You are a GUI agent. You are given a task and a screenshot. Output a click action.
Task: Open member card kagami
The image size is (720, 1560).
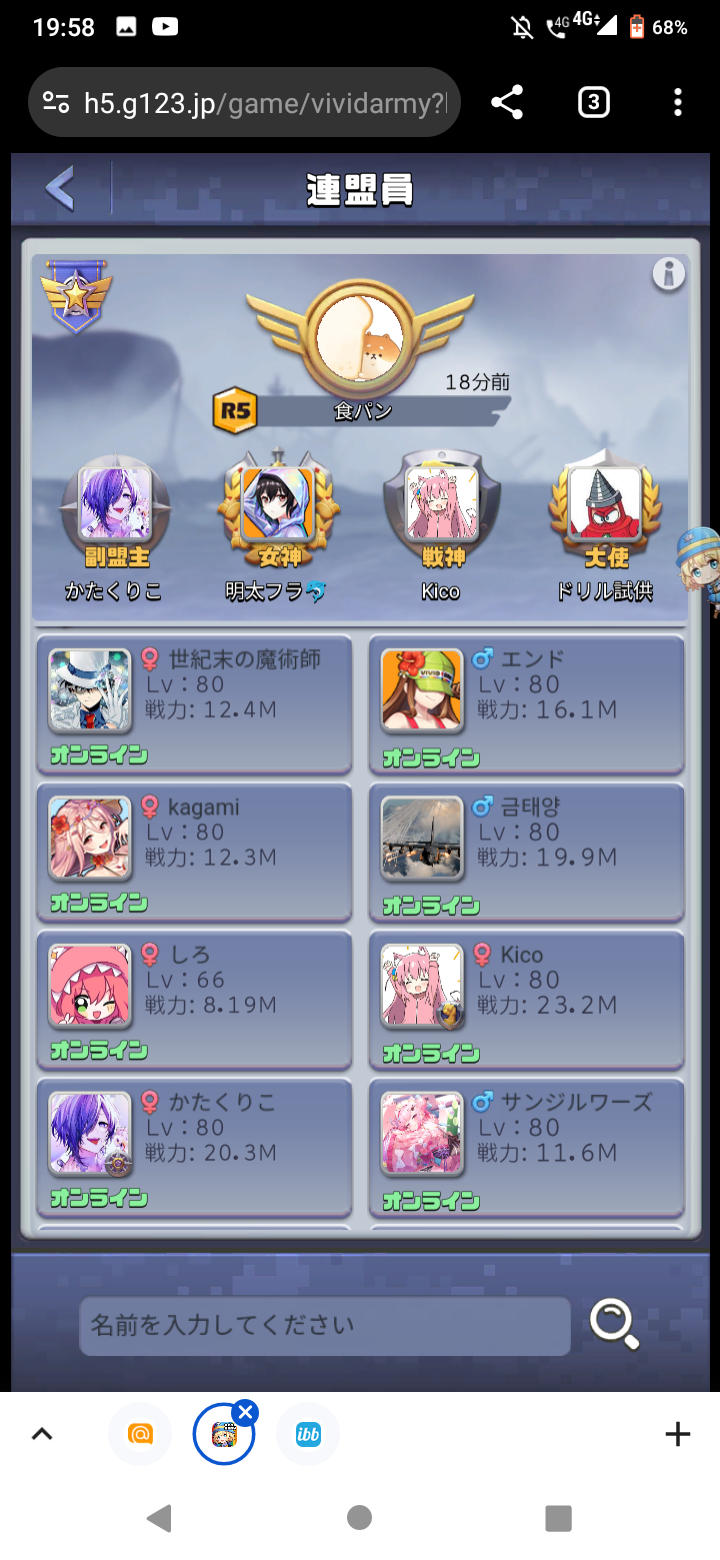(x=195, y=852)
